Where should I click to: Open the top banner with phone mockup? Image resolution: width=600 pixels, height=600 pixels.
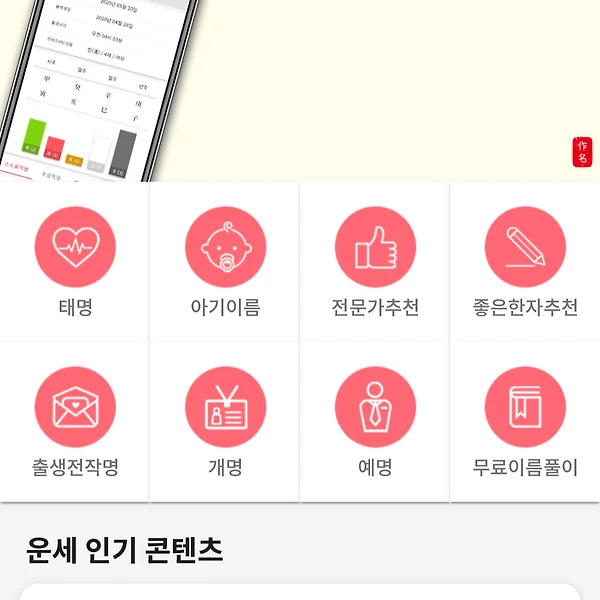point(300,90)
